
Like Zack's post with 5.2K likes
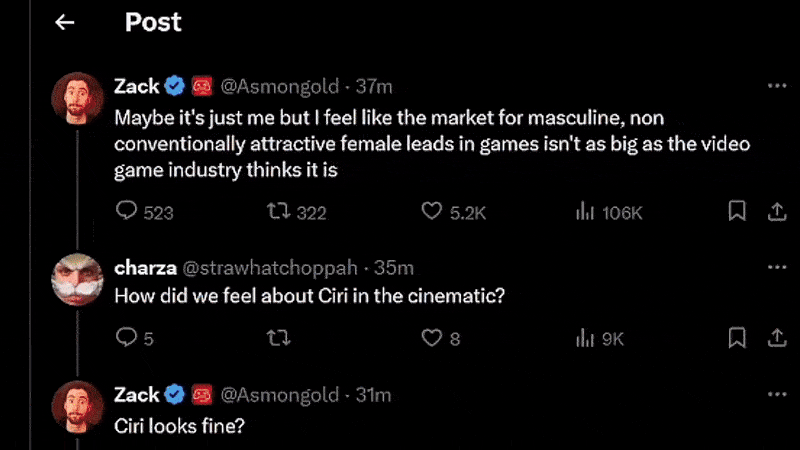(x=431, y=211)
